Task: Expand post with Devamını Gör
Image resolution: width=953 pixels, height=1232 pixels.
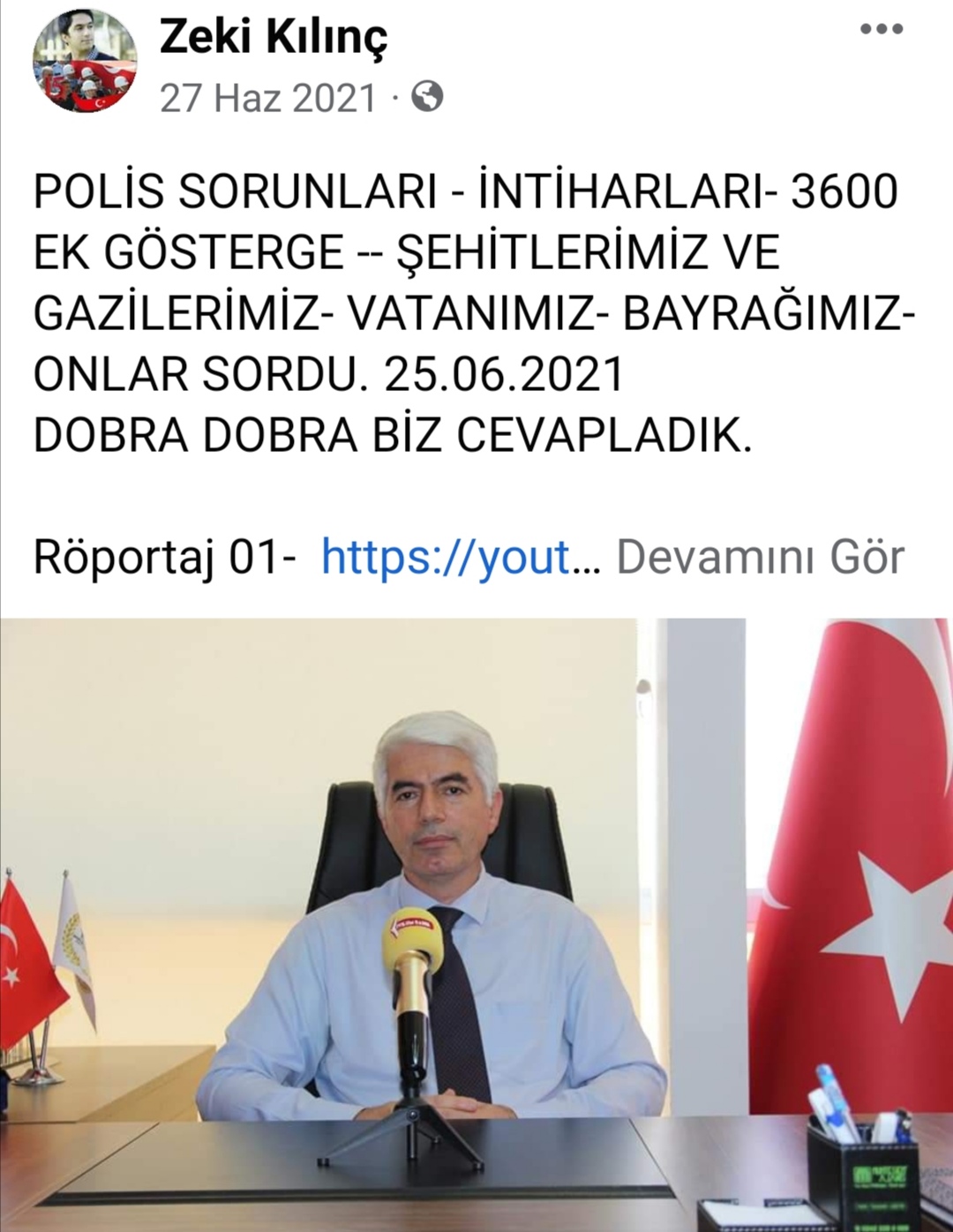Action: [x=760, y=558]
